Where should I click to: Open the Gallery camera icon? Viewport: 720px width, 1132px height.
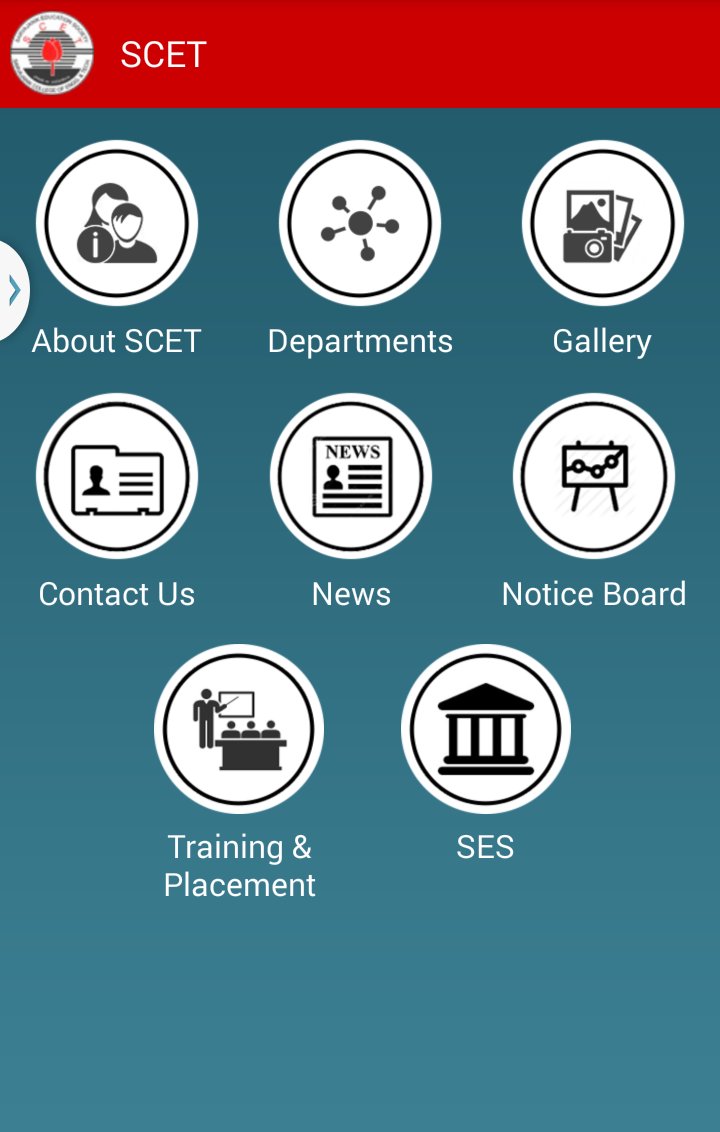(x=603, y=224)
